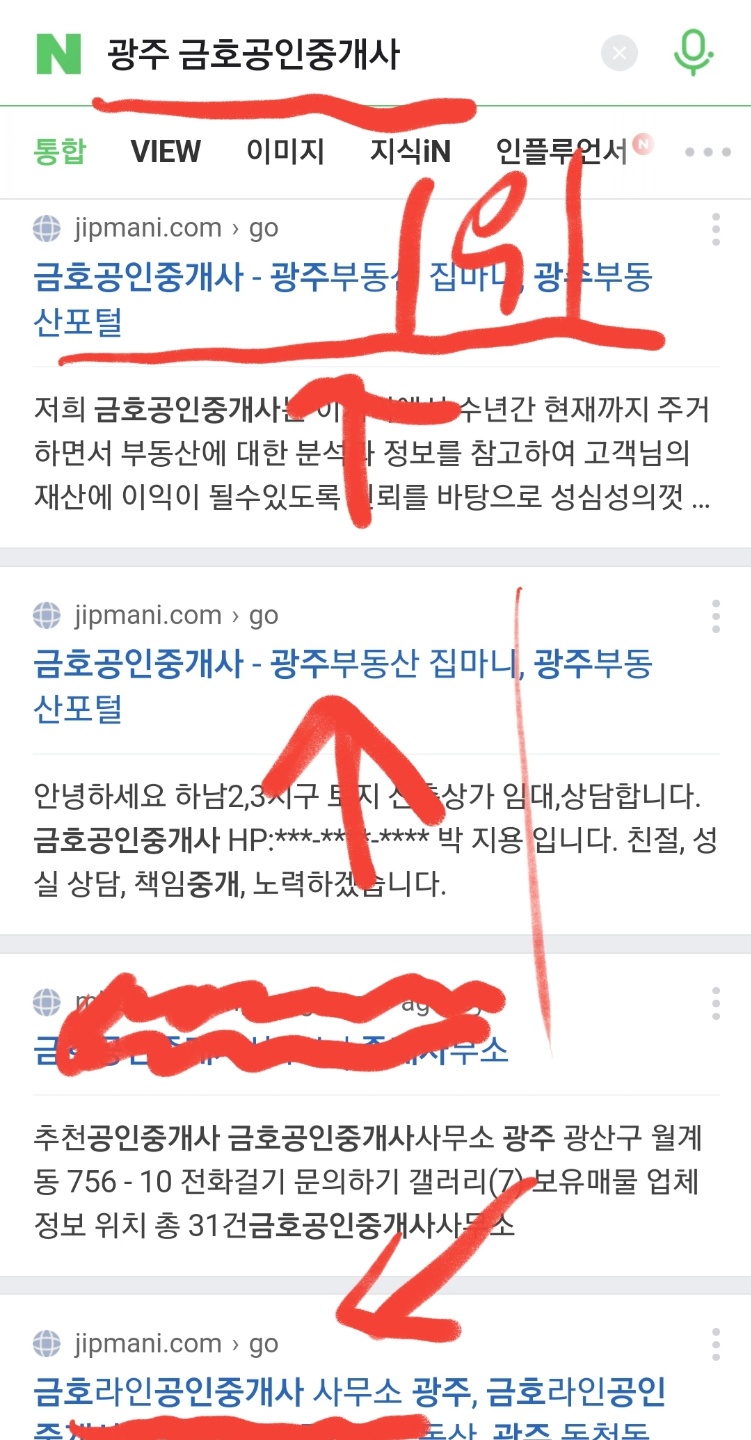The width and height of the screenshot is (751, 1440).
Task: Open options menu for the 금호라인공인중개사 result
Action: [x=716, y=1344]
